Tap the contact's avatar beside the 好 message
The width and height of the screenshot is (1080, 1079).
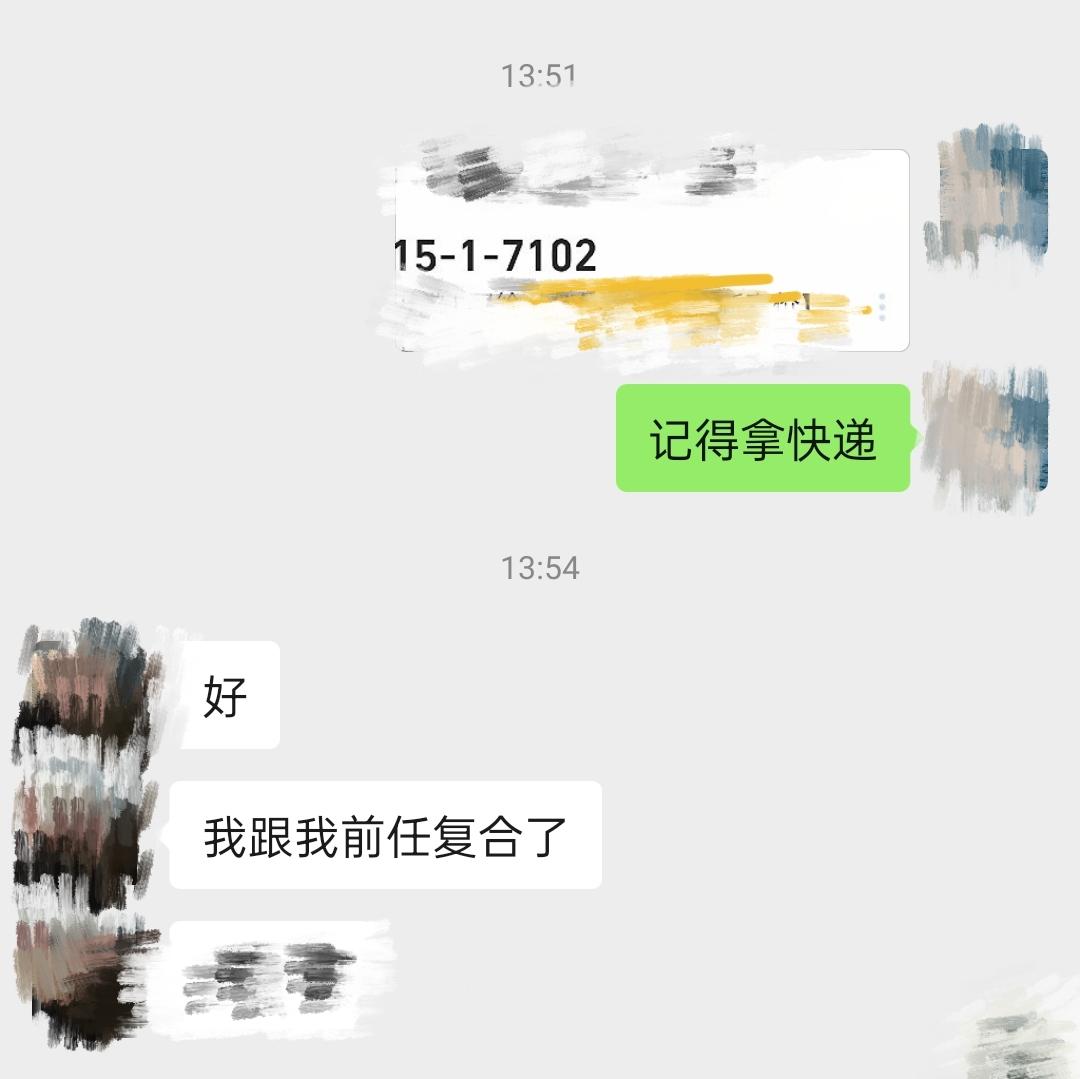[83, 695]
